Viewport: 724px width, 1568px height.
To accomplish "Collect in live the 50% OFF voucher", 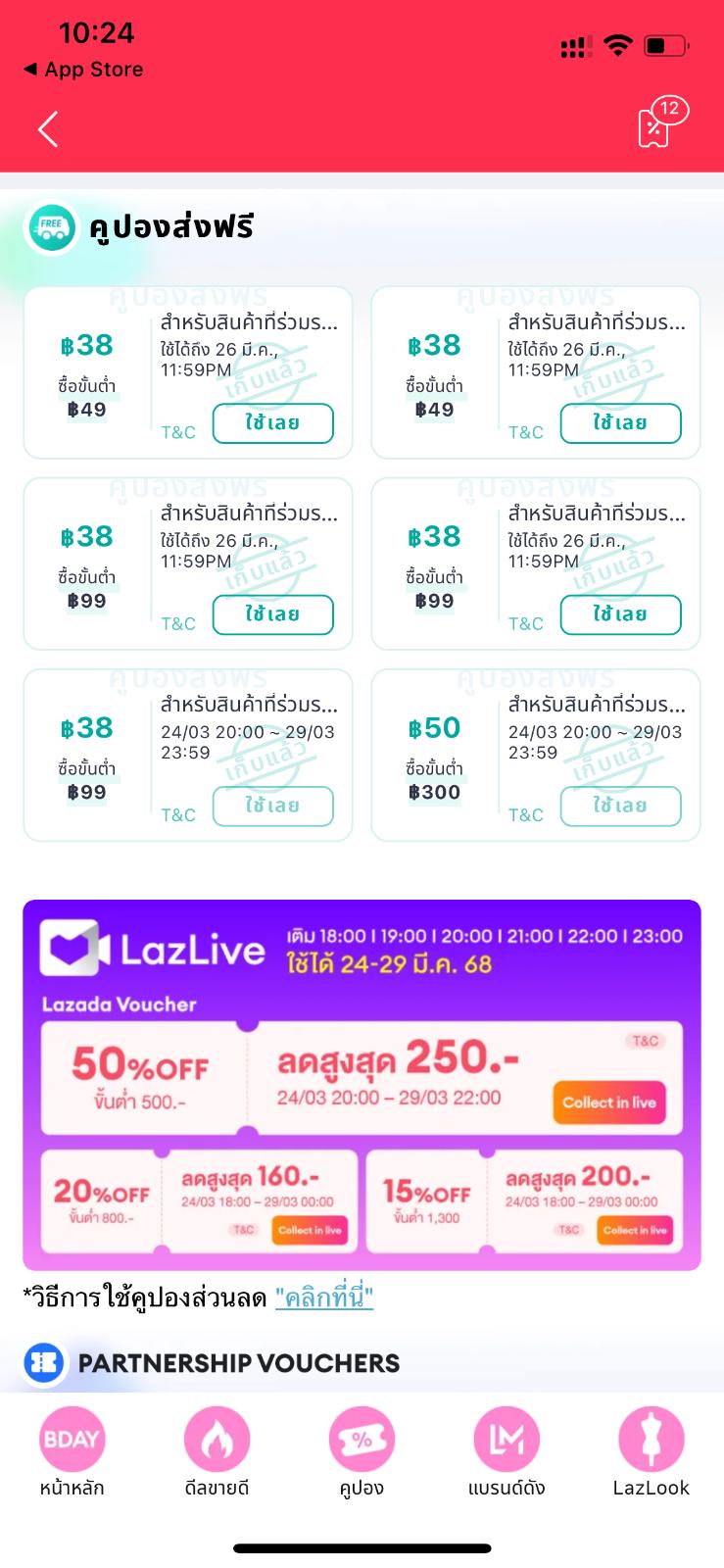I will pyautogui.click(x=609, y=1102).
